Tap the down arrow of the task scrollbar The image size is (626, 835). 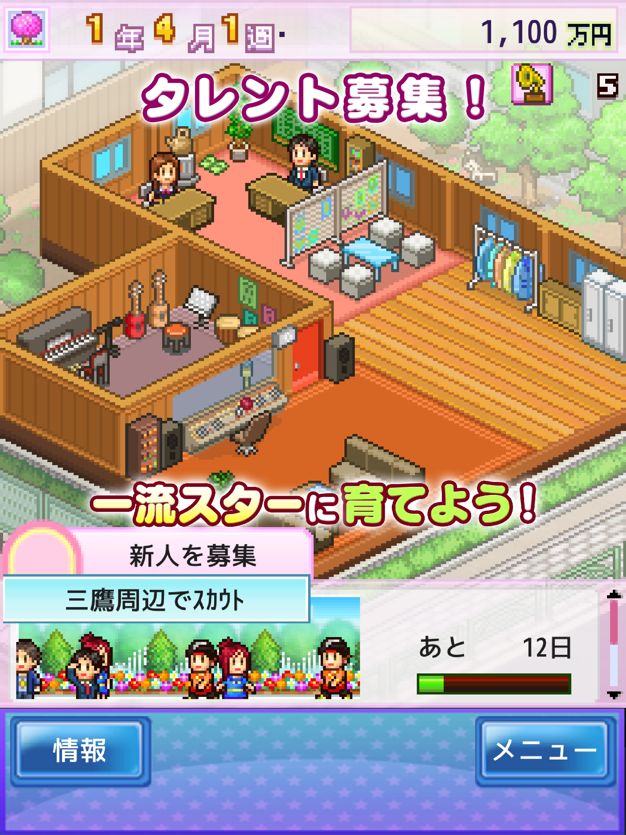614,693
